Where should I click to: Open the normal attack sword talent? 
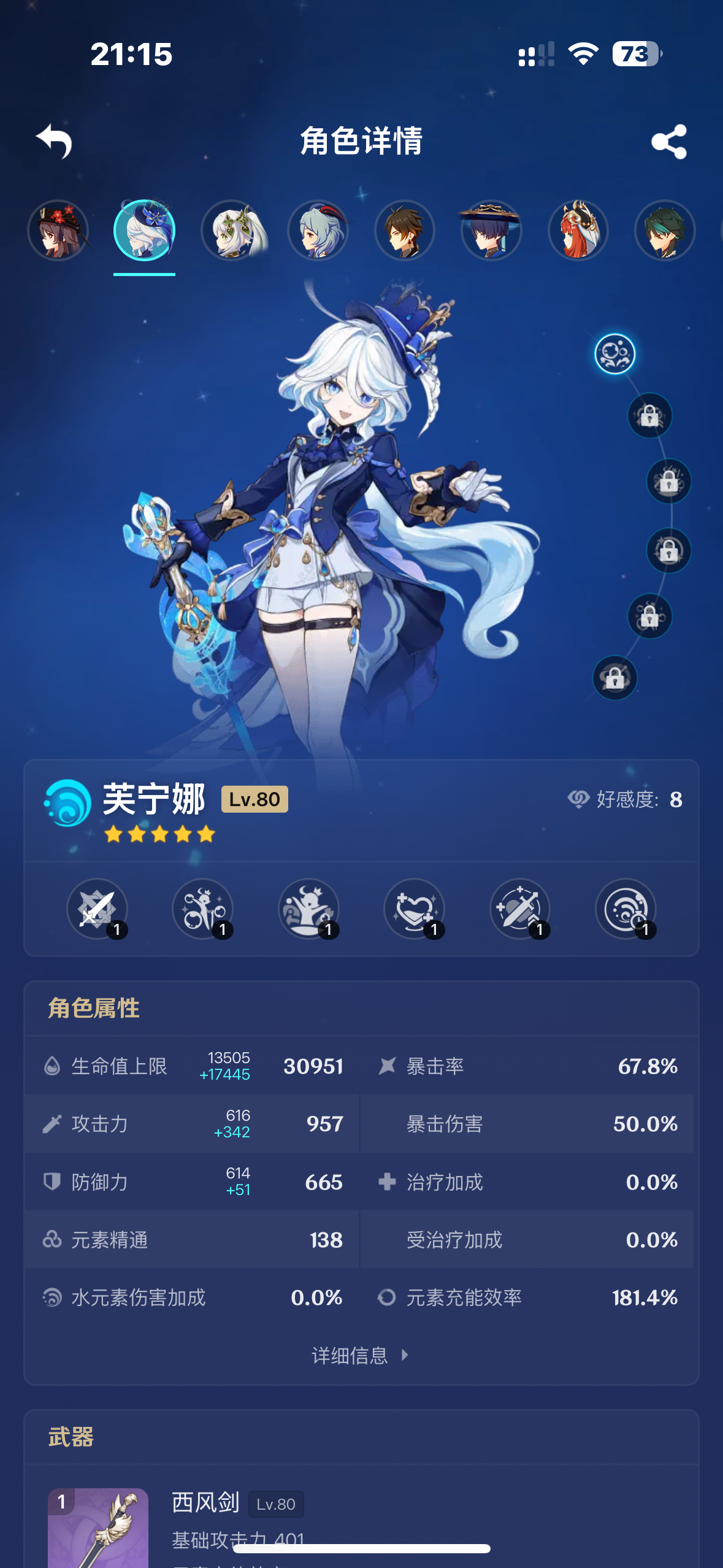97,909
